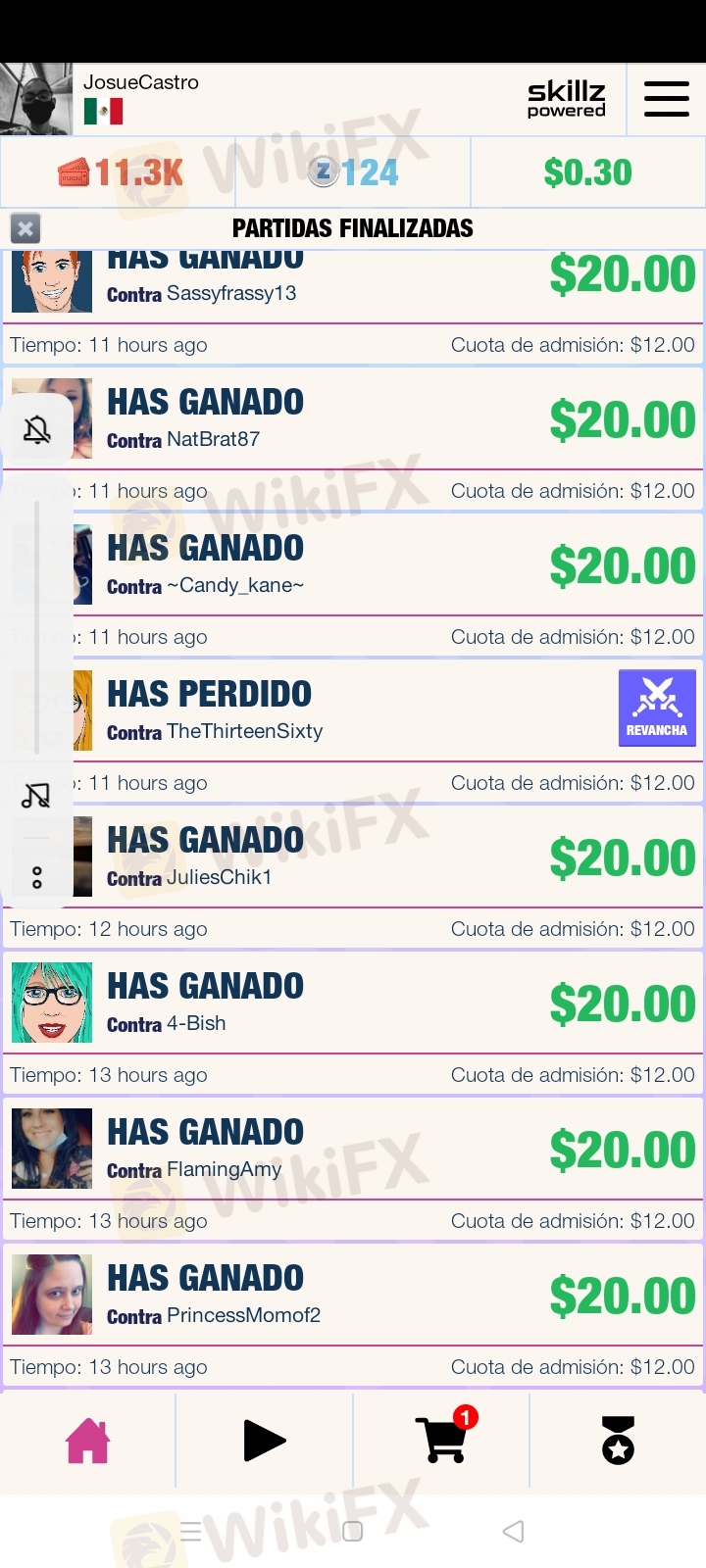Open the 11.3K tickets balance
Image resolution: width=706 pixels, height=1568 pixels.
click(x=119, y=172)
